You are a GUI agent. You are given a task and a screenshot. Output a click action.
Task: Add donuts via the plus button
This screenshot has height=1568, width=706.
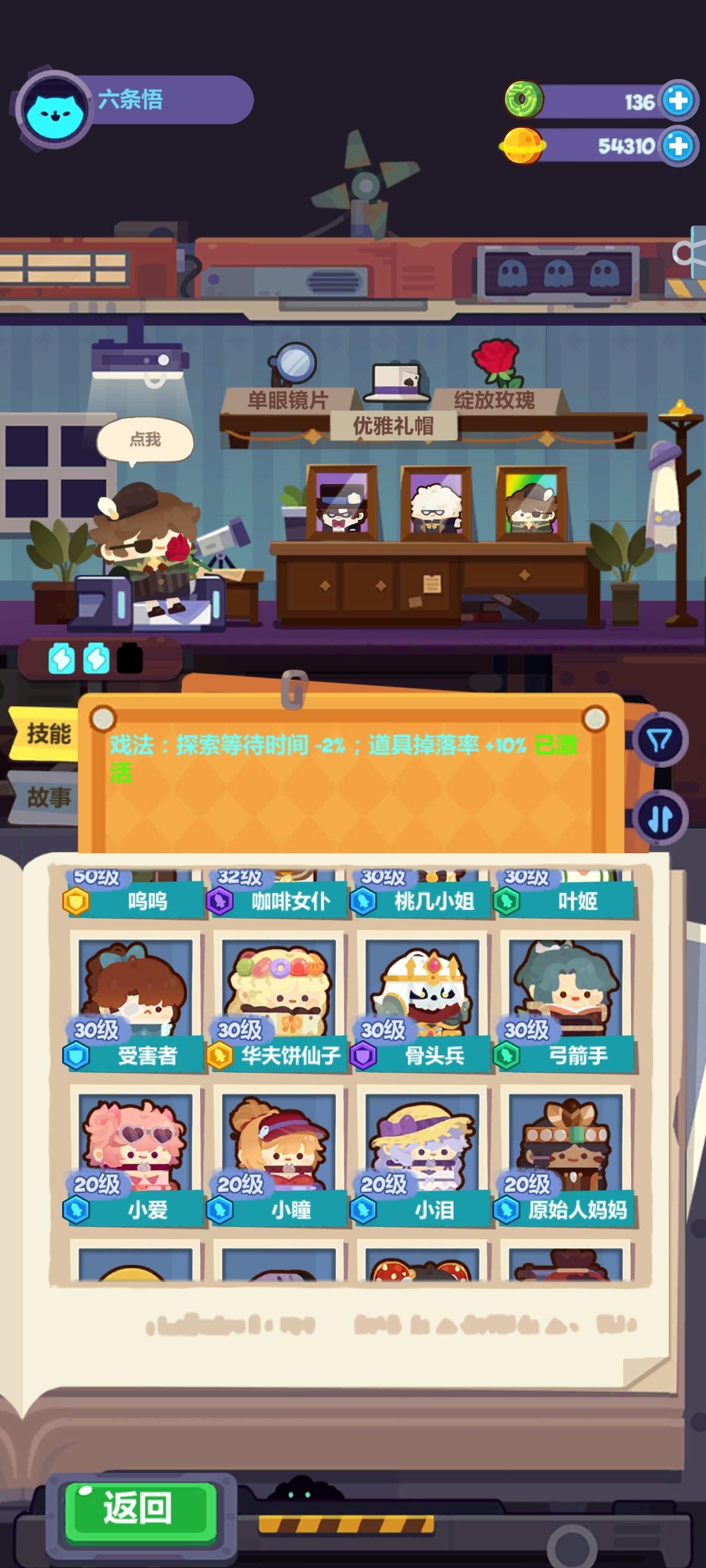676,99
